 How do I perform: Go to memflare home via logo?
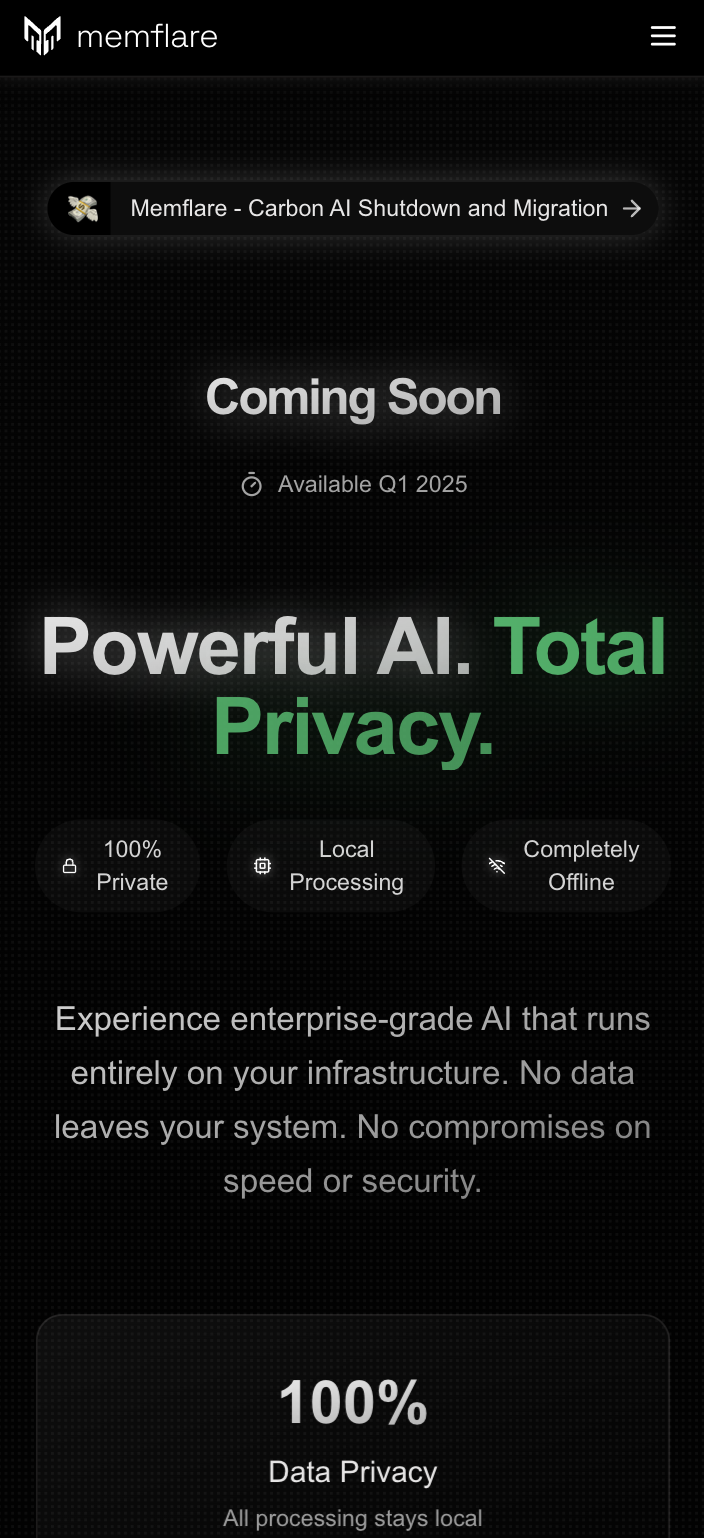click(x=121, y=37)
